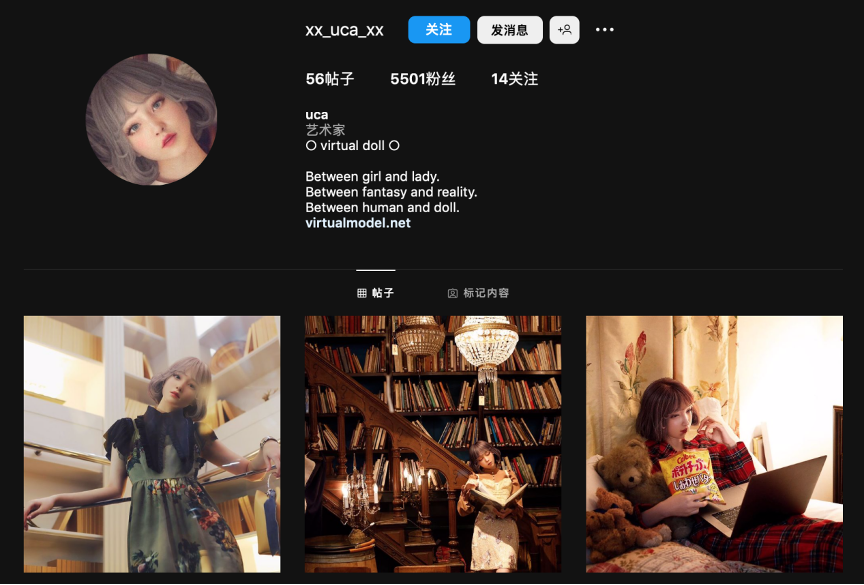This screenshot has height=585, width=864.
Task: Open suggested similar accounts icon
Action: click(564, 30)
